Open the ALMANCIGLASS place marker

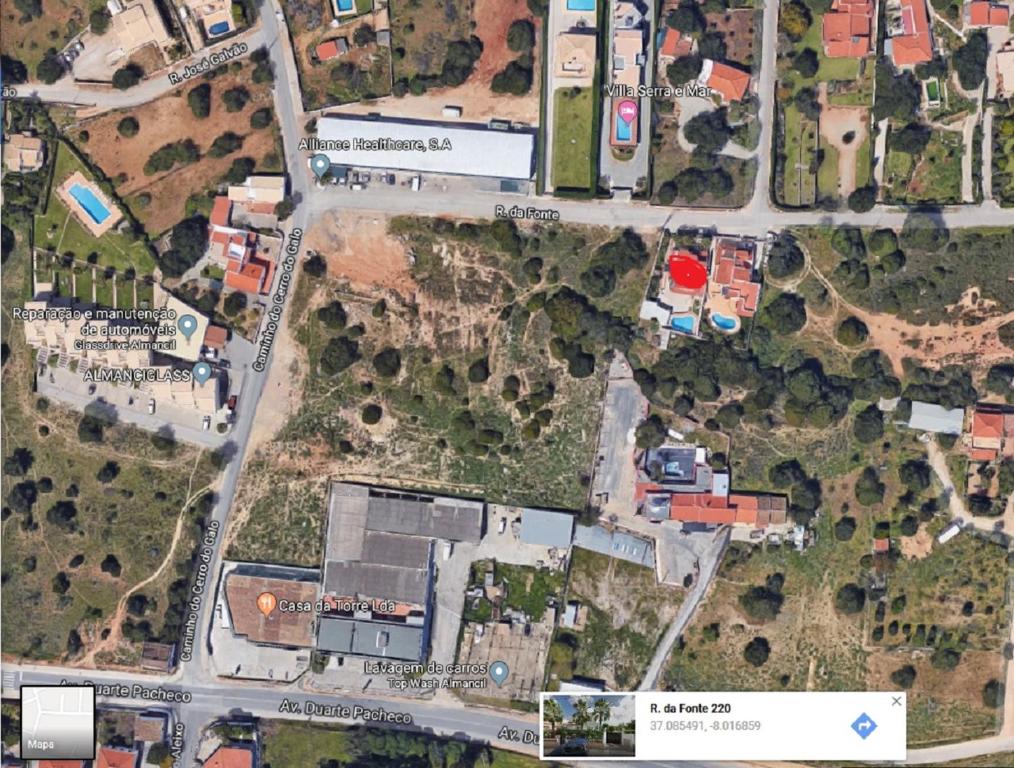pos(201,373)
